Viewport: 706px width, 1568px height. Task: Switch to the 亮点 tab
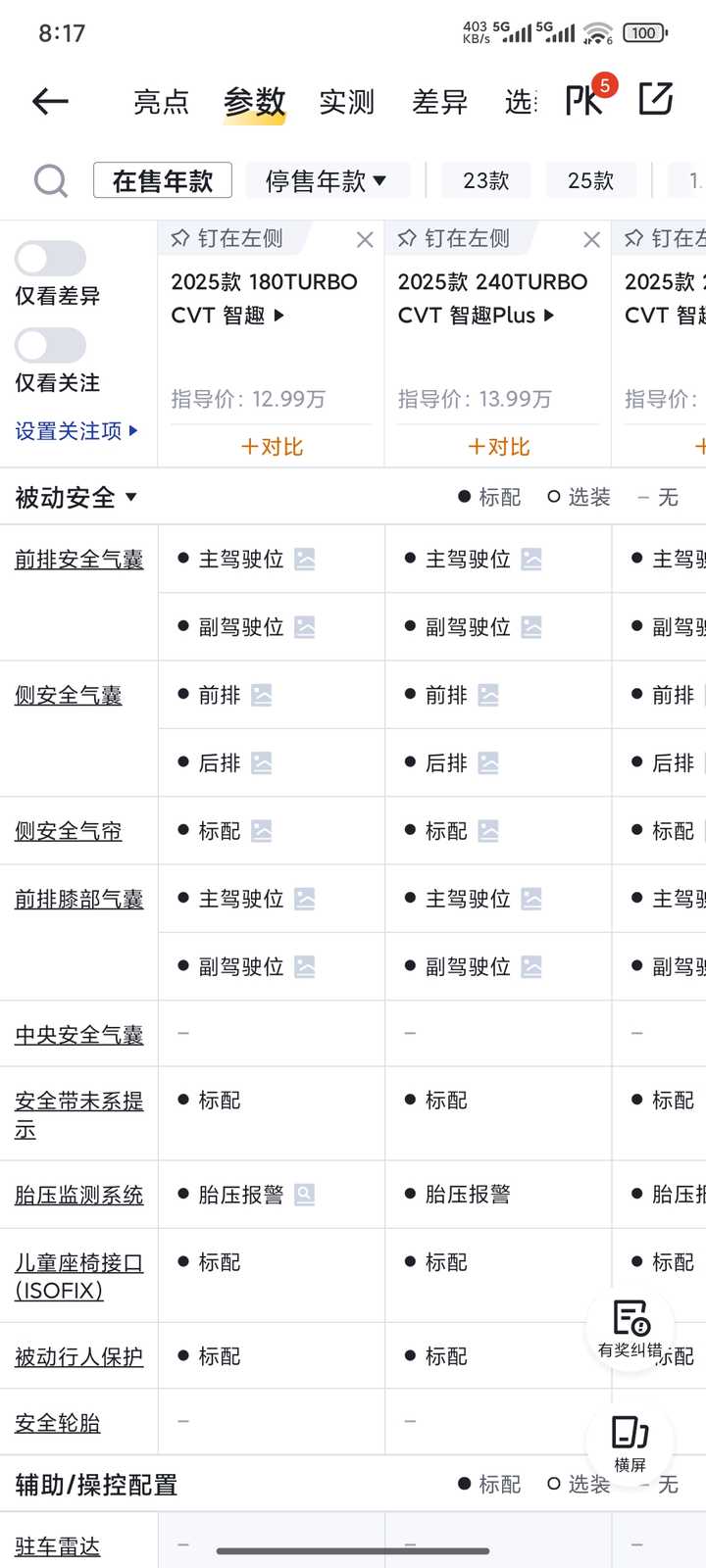[x=161, y=102]
